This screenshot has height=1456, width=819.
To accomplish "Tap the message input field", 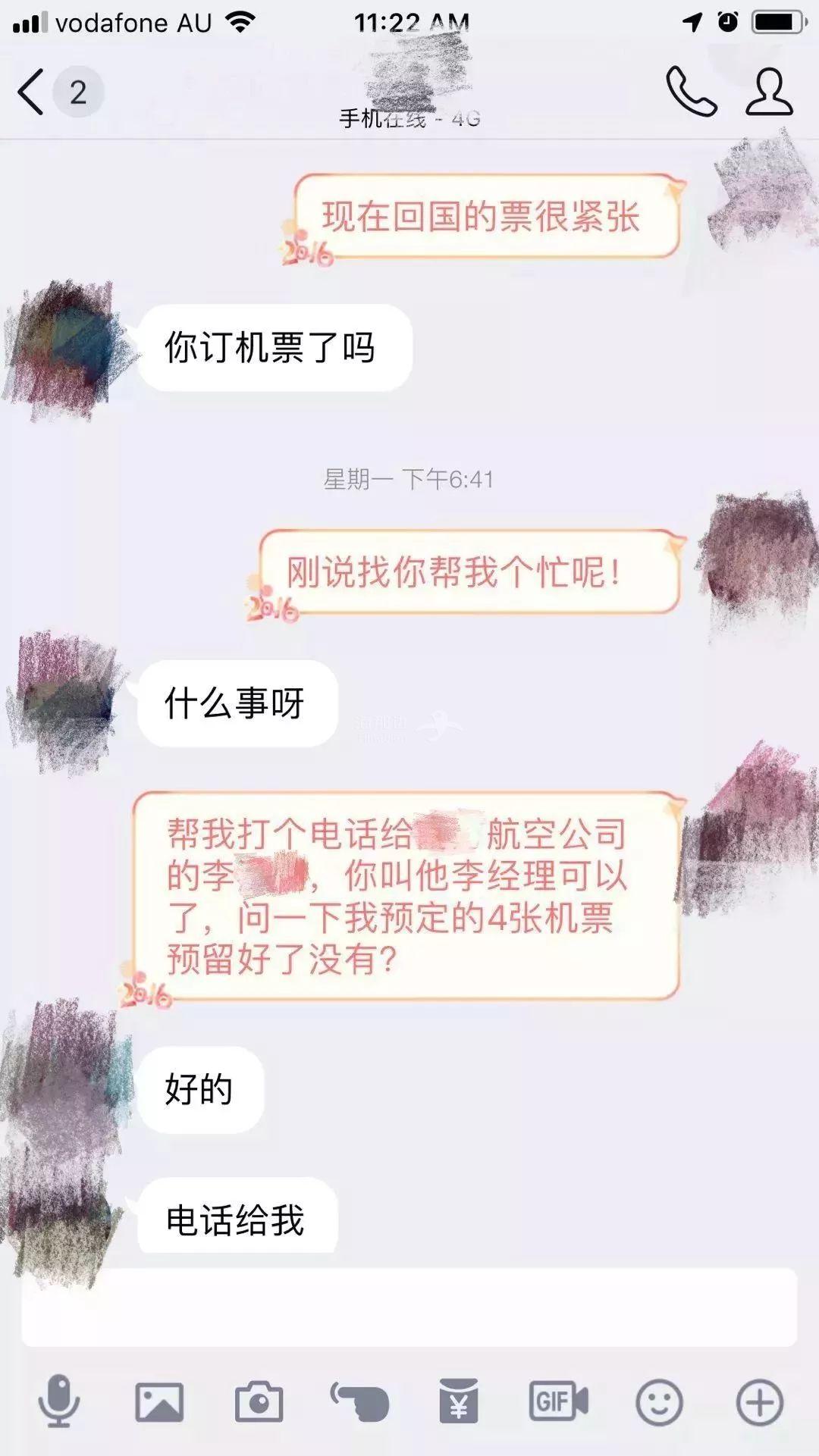I will tap(409, 1307).
